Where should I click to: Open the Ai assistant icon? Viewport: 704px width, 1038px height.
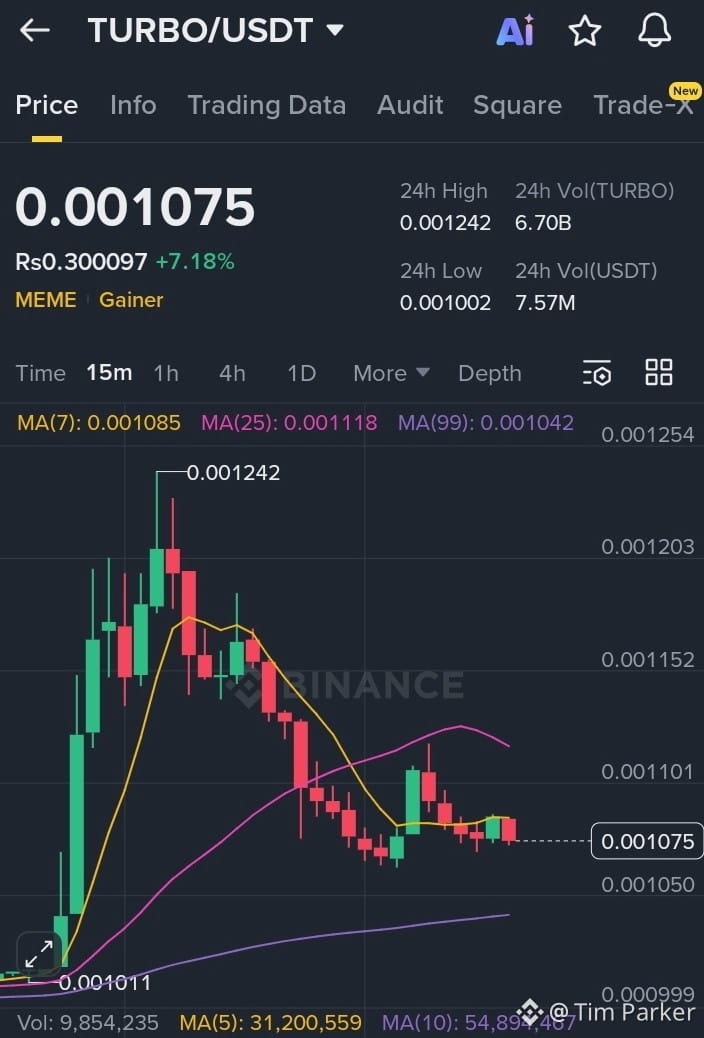515,32
